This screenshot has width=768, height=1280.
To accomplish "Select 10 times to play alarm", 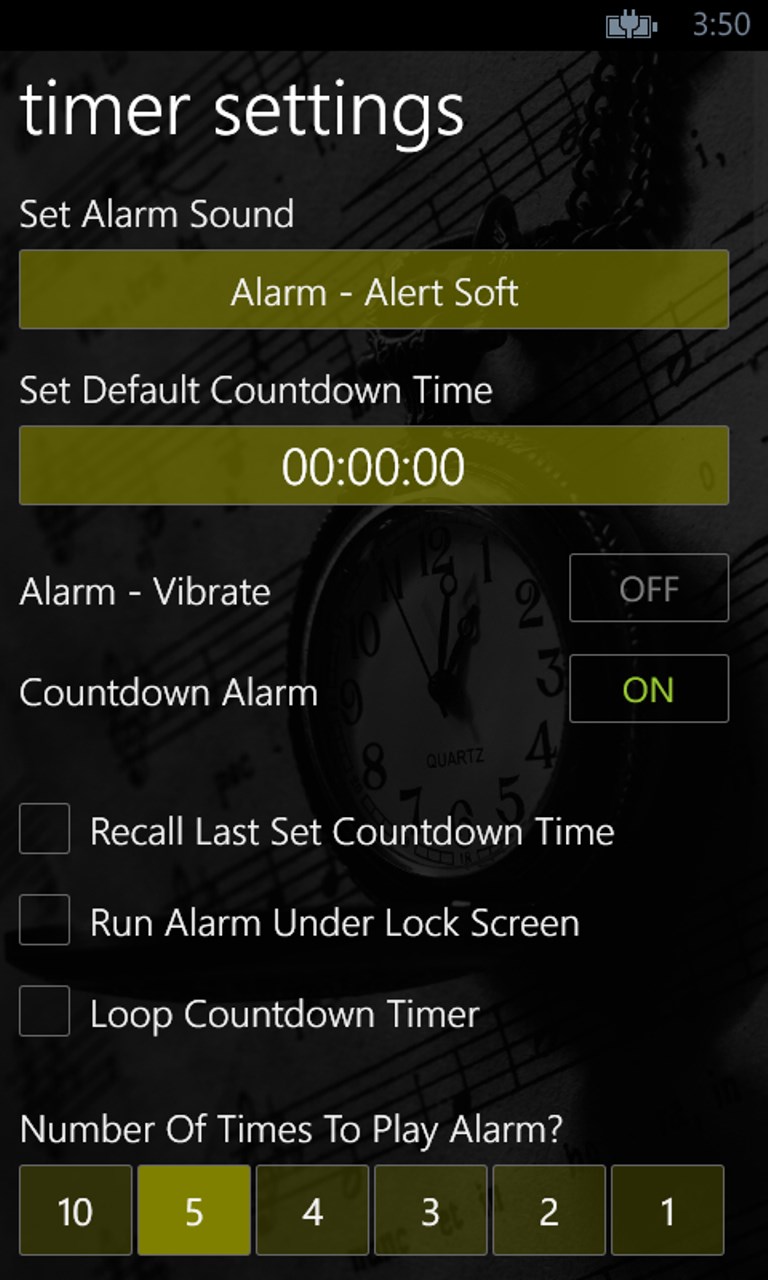I will 75,1210.
